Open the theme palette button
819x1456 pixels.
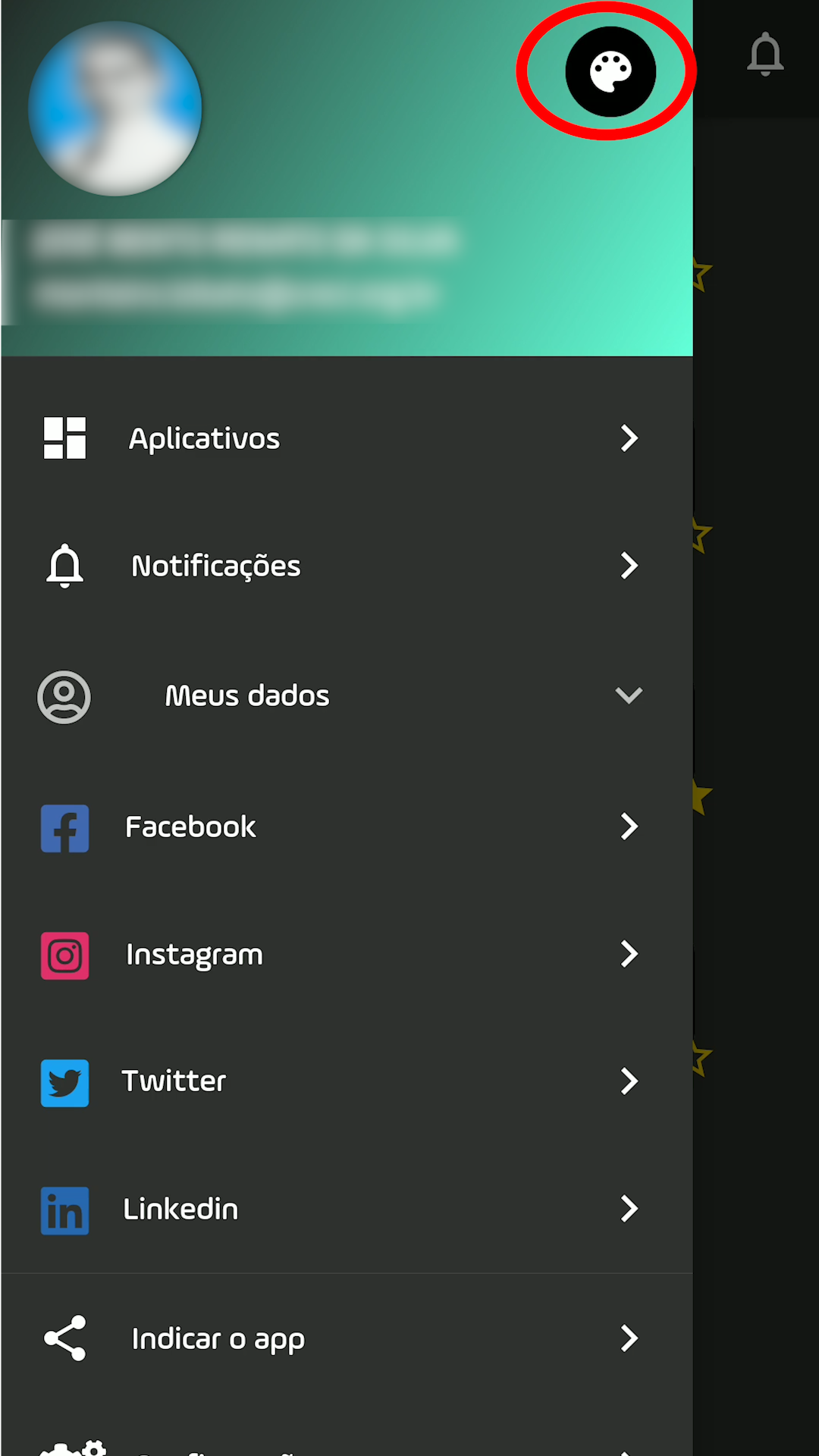coord(610,72)
